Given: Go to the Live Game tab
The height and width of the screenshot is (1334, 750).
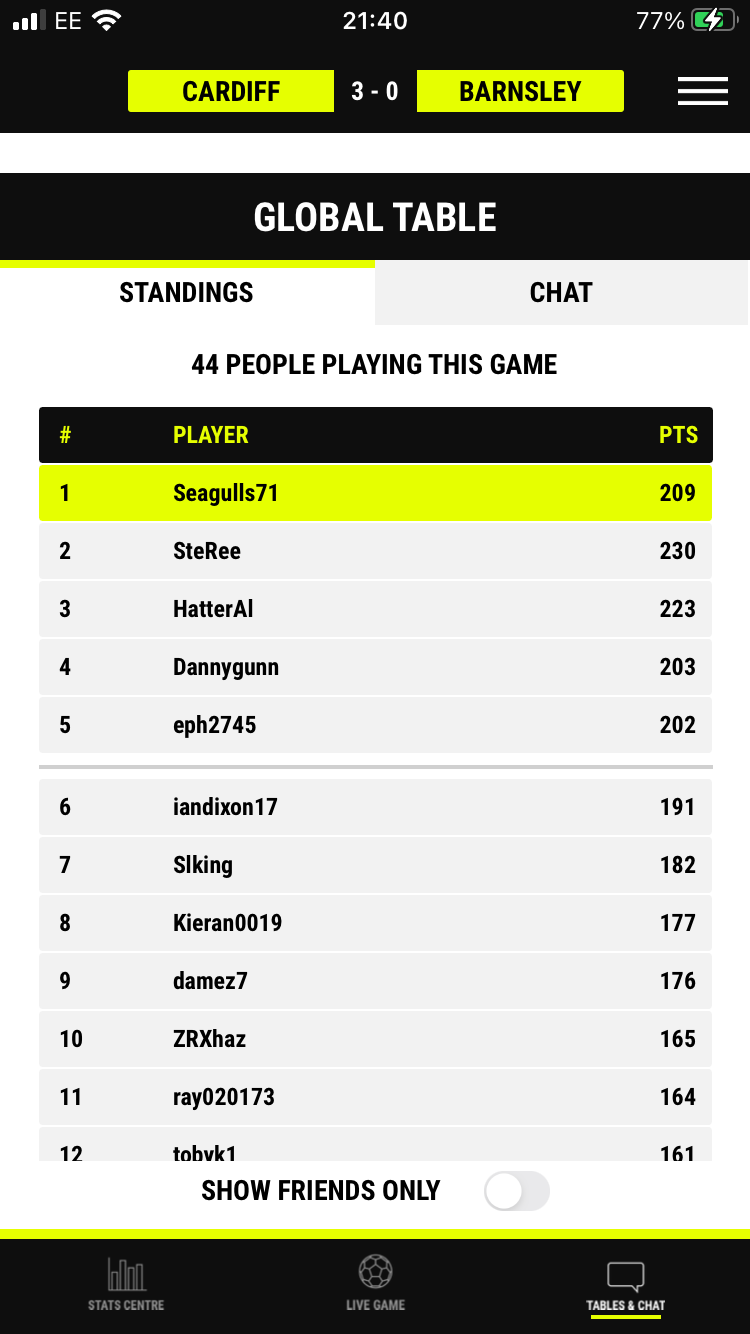Looking at the screenshot, I should click(x=375, y=1285).
